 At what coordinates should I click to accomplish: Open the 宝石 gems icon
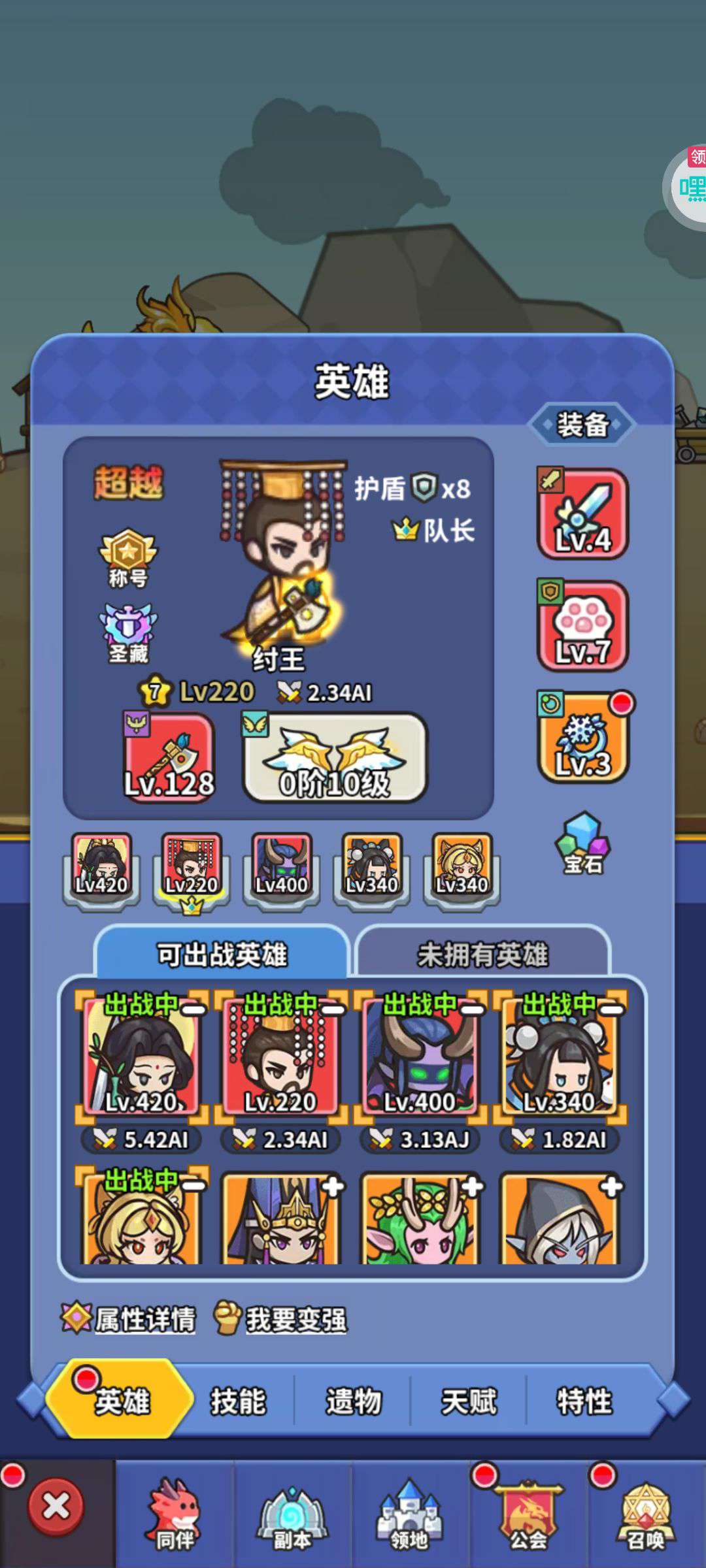click(582, 843)
